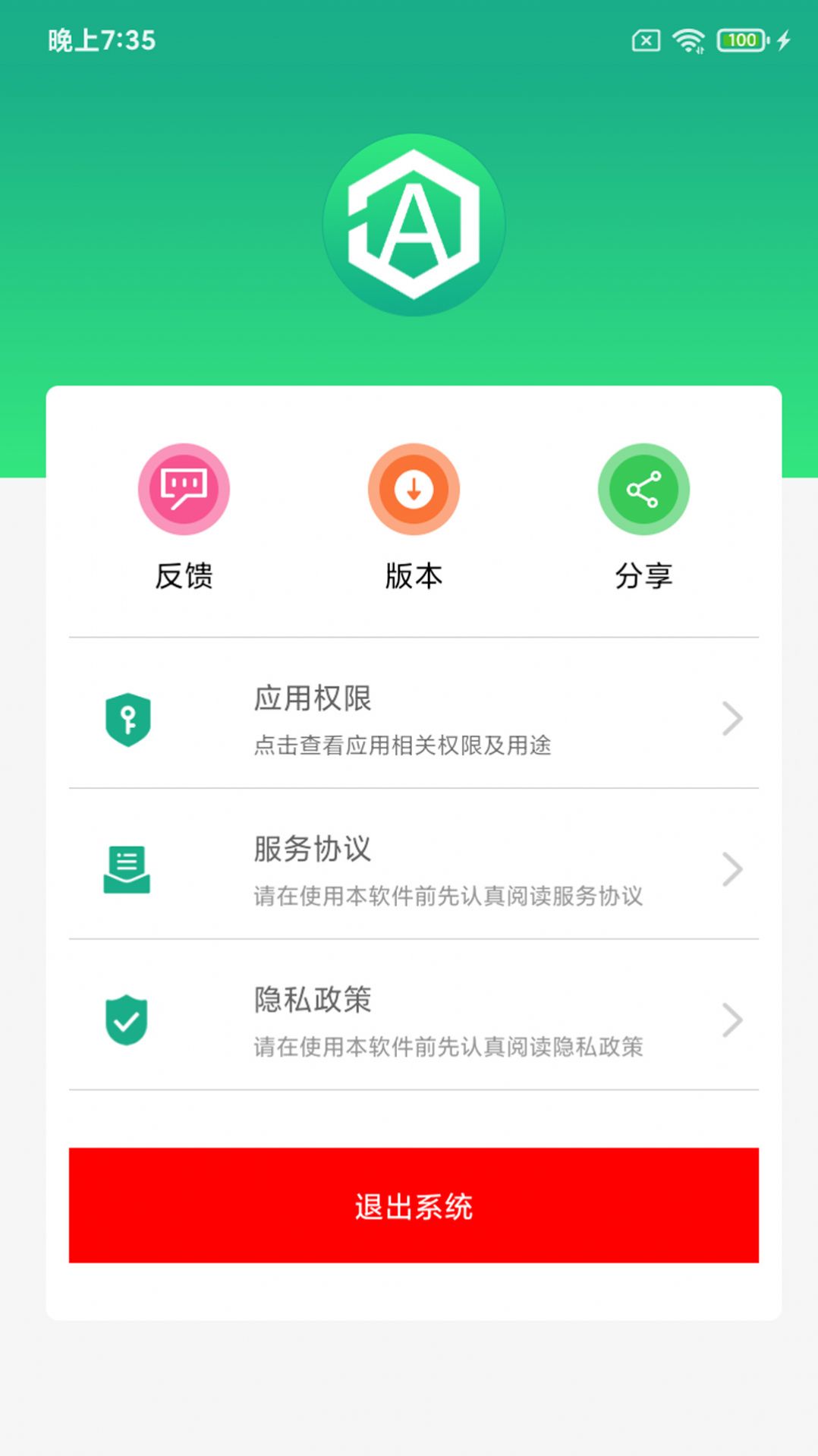The image size is (818, 1456).
Task: Expand the 隐私政策 row via its chevron
Action: click(x=731, y=1020)
